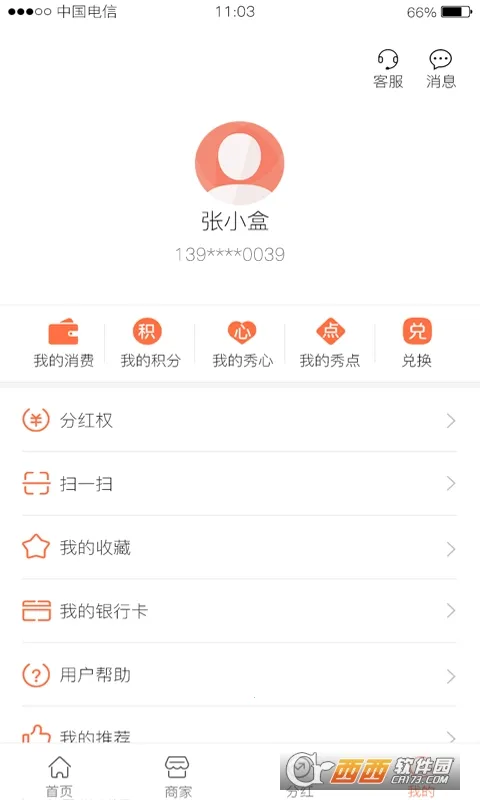View 我的积分
This screenshot has width=480, height=800.
150,343
